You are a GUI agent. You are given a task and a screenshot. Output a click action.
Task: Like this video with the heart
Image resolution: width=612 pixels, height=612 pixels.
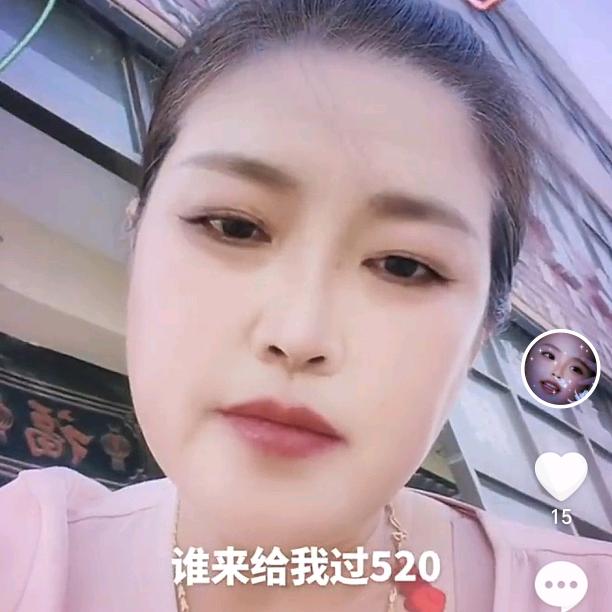point(561,476)
